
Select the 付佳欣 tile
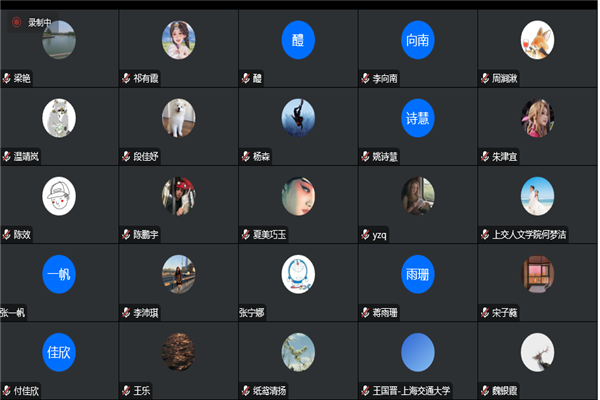59,361
